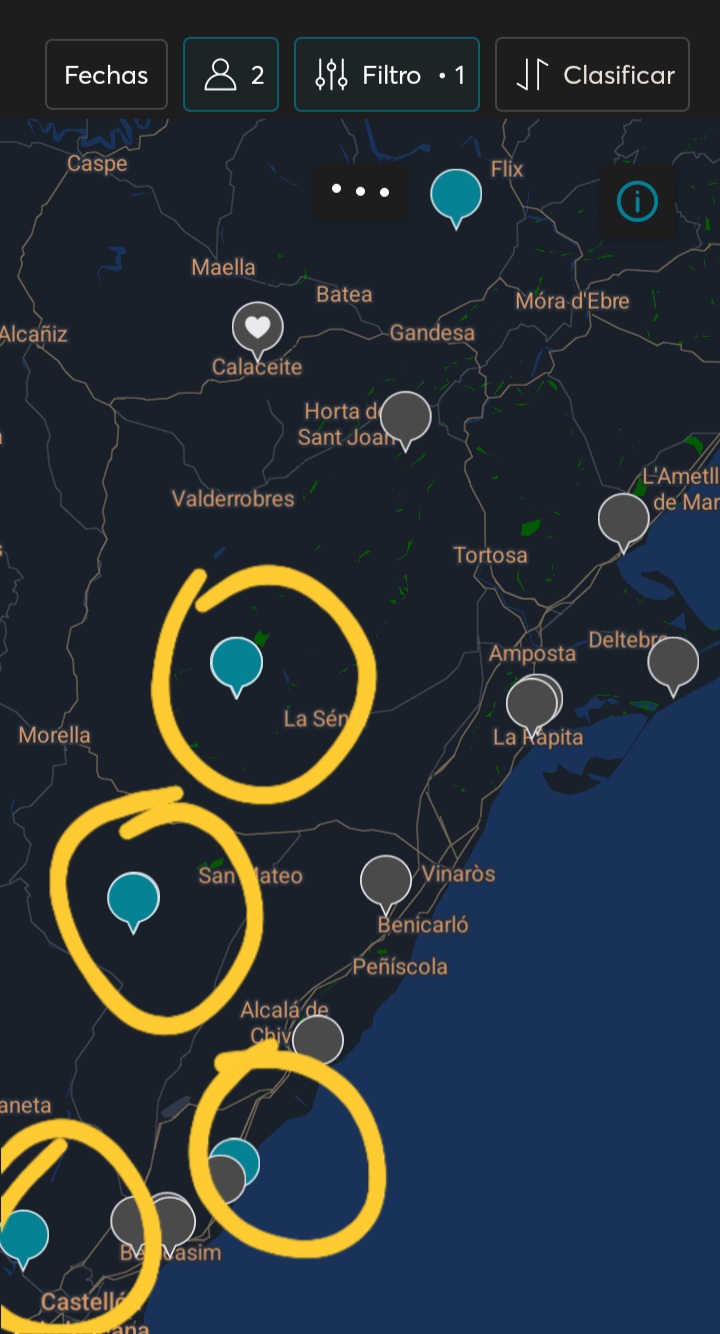The image size is (720, 1334).
Task: Open the Fechas date picker
Action: click(x=106, y=75)
